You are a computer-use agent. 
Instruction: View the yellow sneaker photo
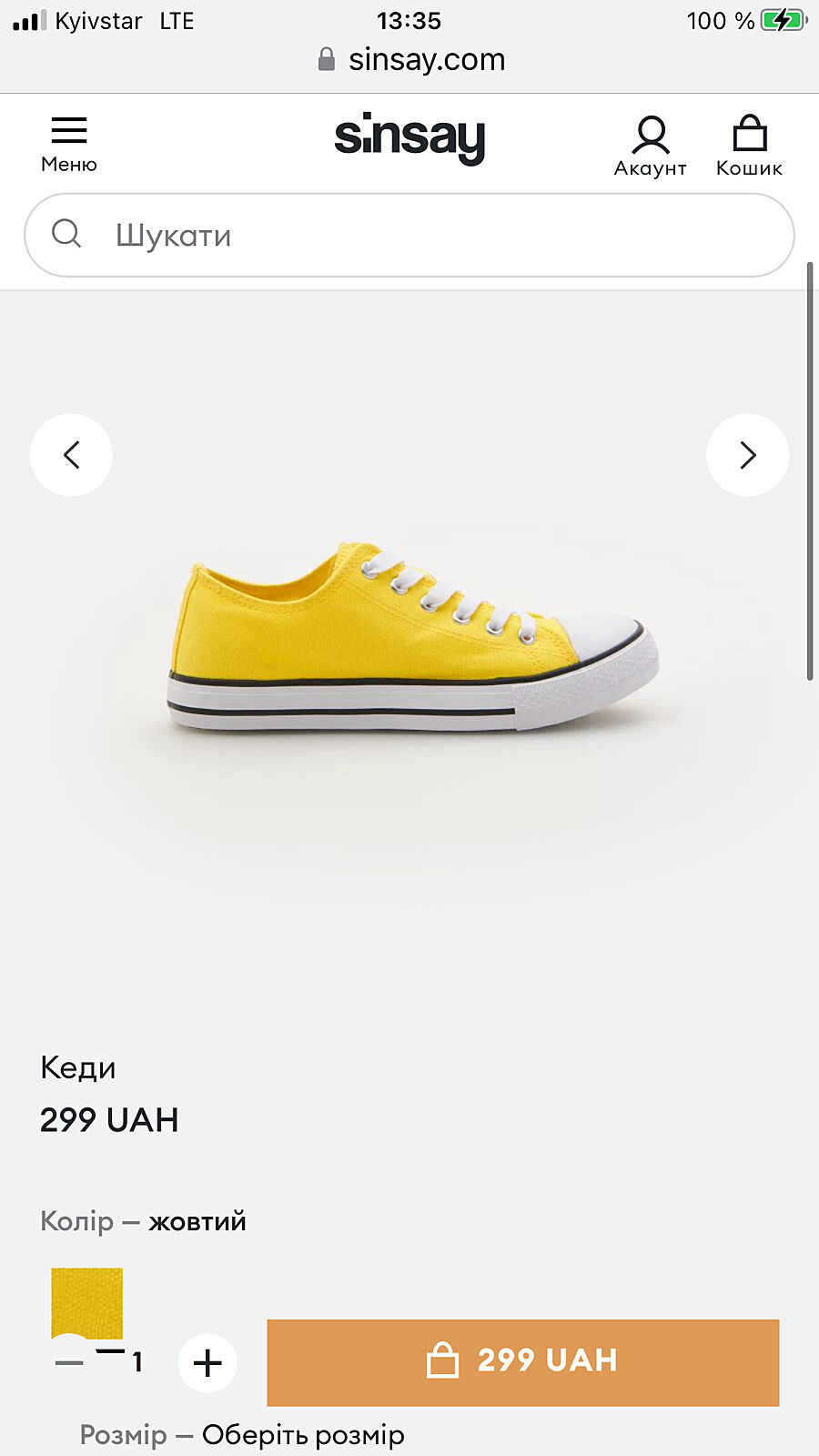coord(409,637)
